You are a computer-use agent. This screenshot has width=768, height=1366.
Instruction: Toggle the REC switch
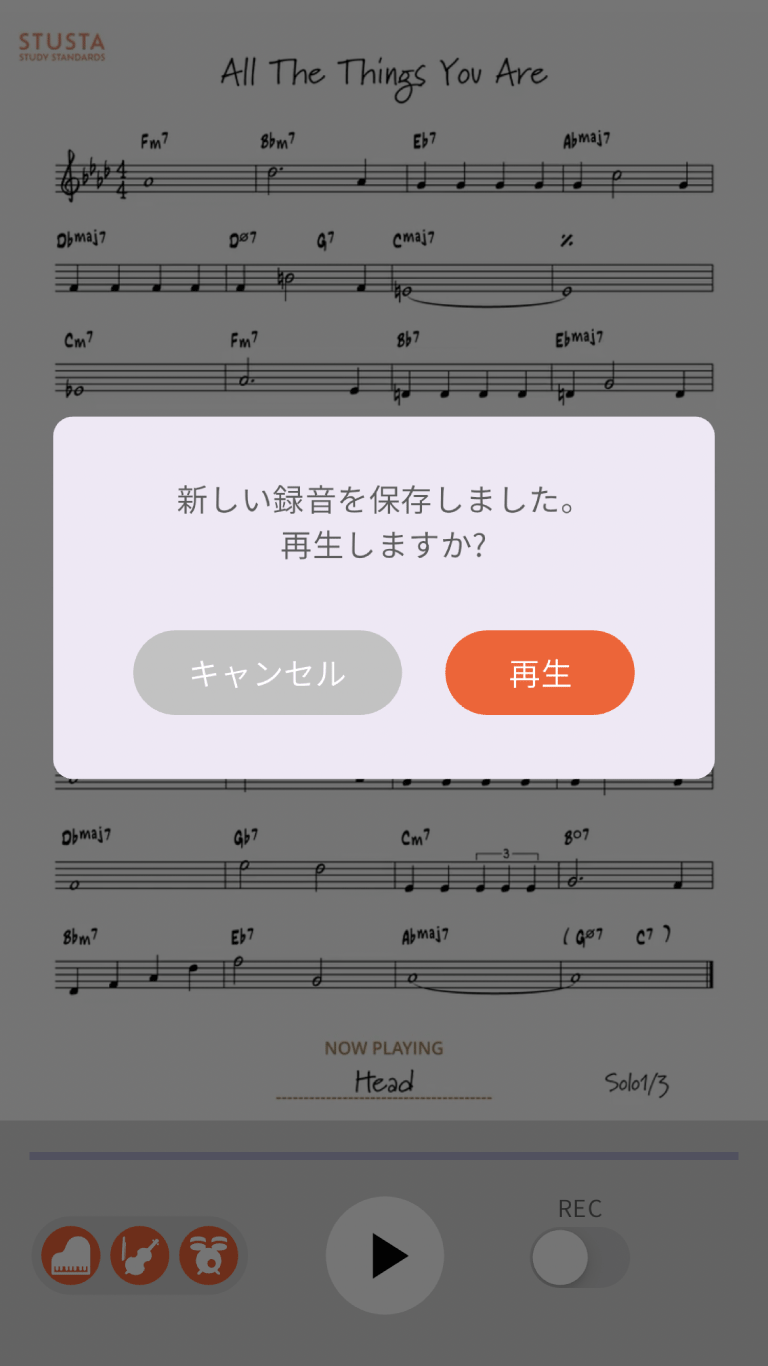point(579,1257)
